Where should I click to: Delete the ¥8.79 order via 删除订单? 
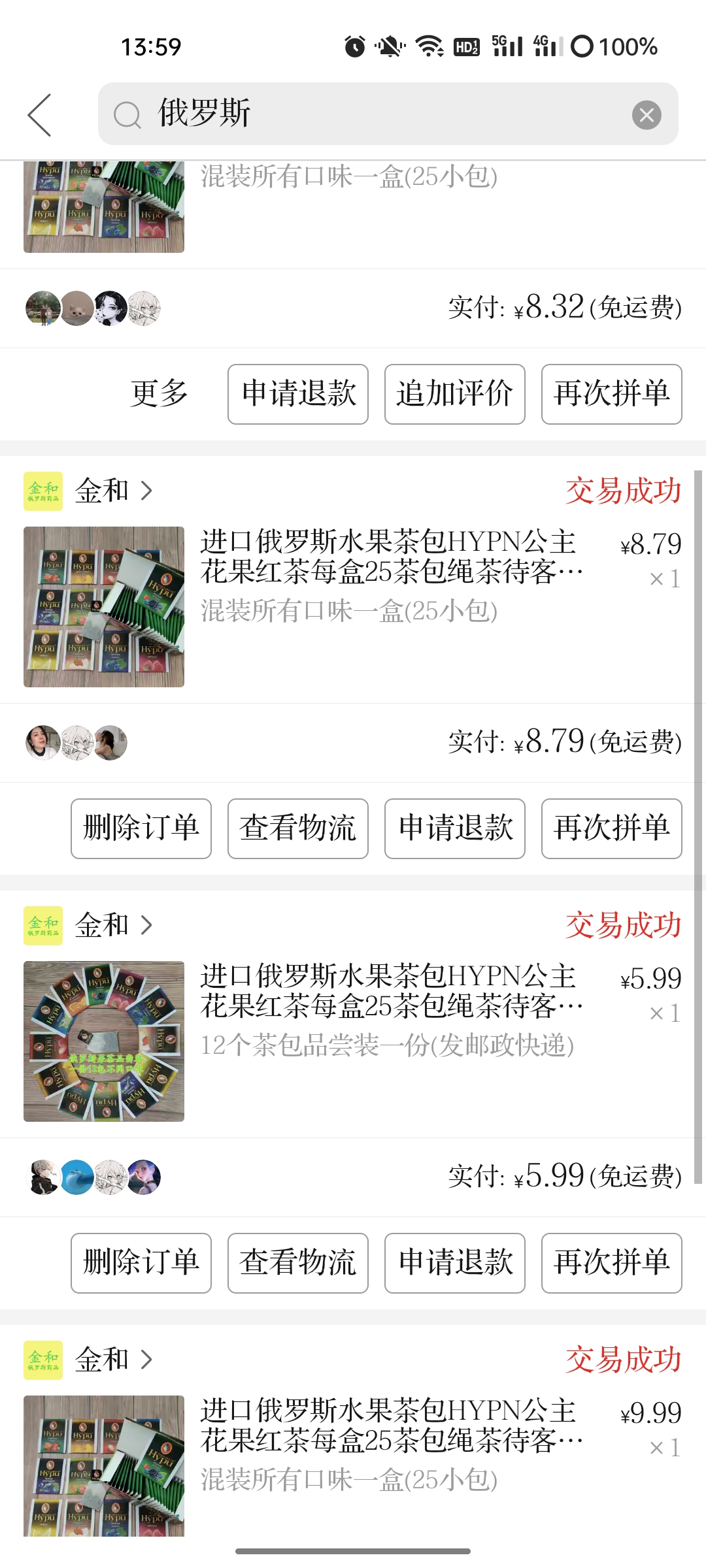[141, 828]
